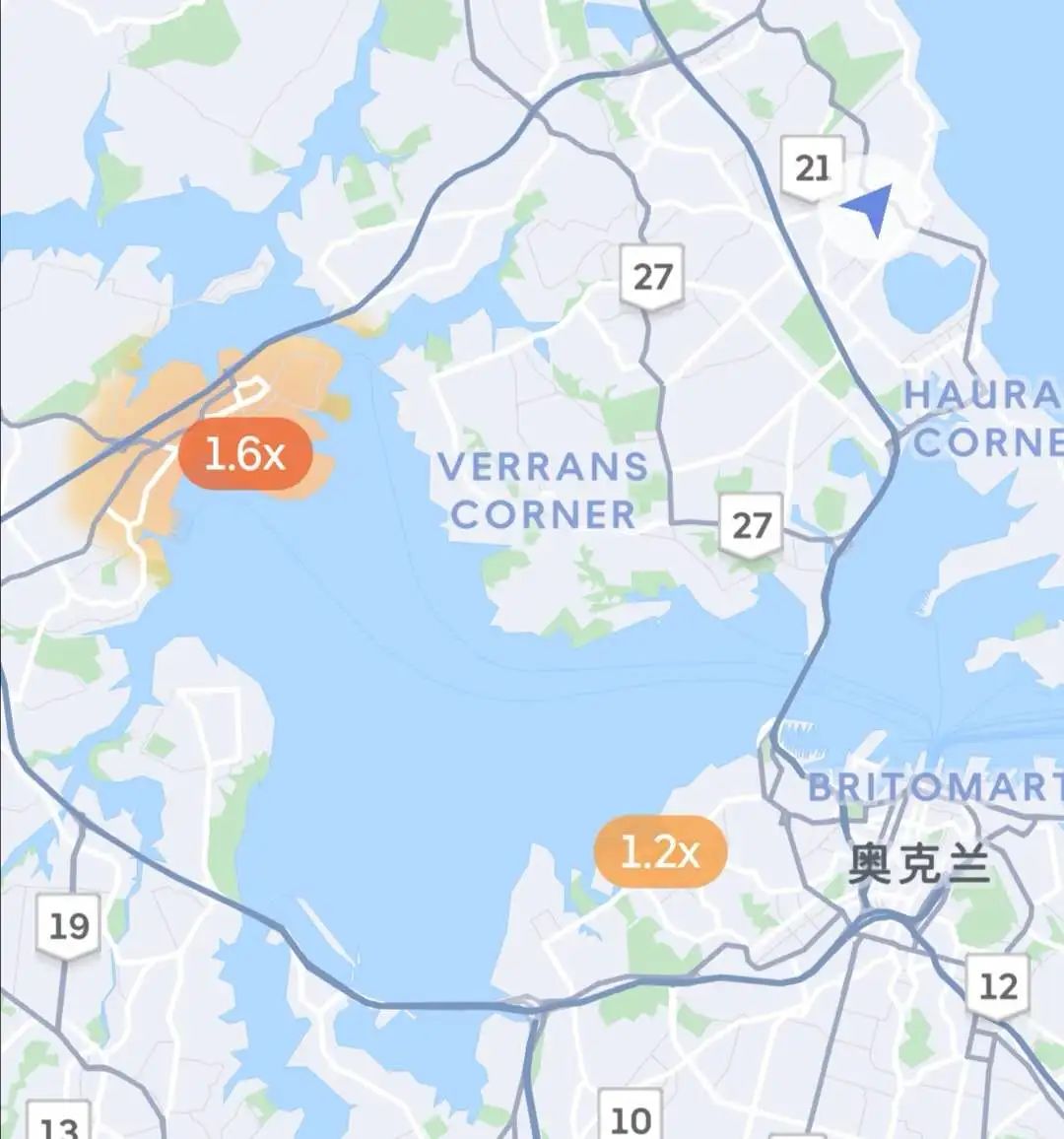This screenshot has width=1064, height=1139.
Task: Tap the 1.2x surge badge
Action: pos(660,851)
